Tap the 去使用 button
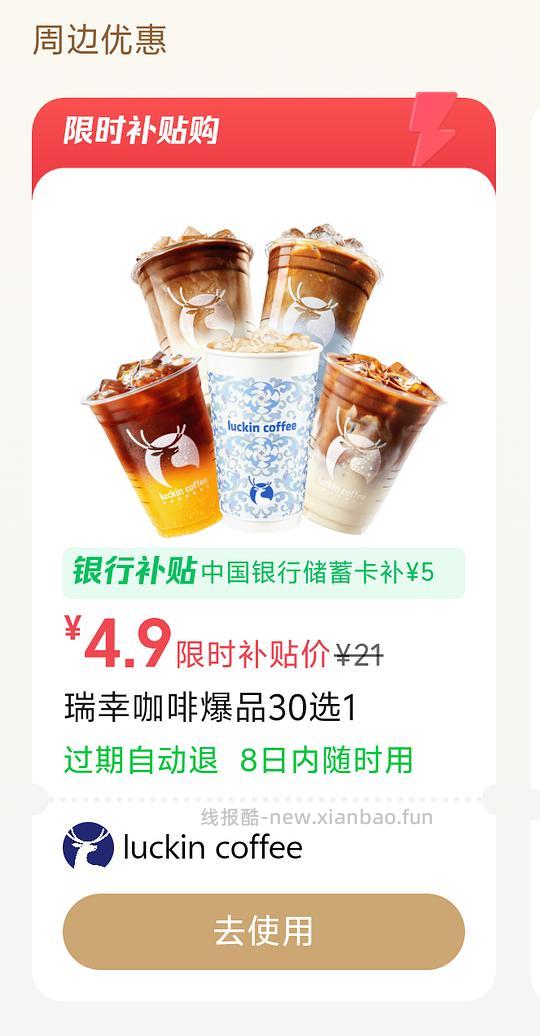The width and height of the screenshot is (540, 1036). pyautogui.click(x=264, y=932)
